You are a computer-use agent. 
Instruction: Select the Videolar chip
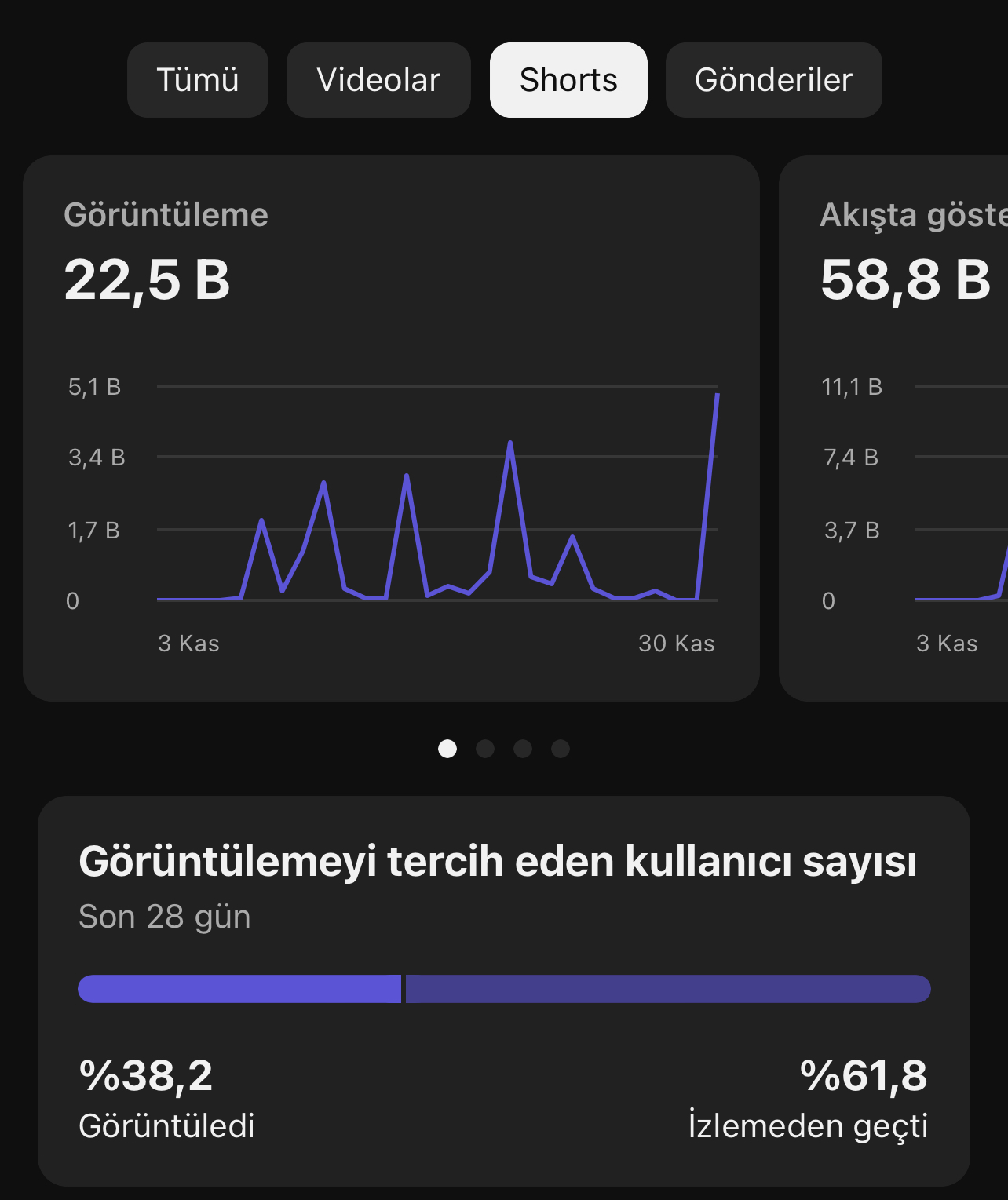coord(378,80)
